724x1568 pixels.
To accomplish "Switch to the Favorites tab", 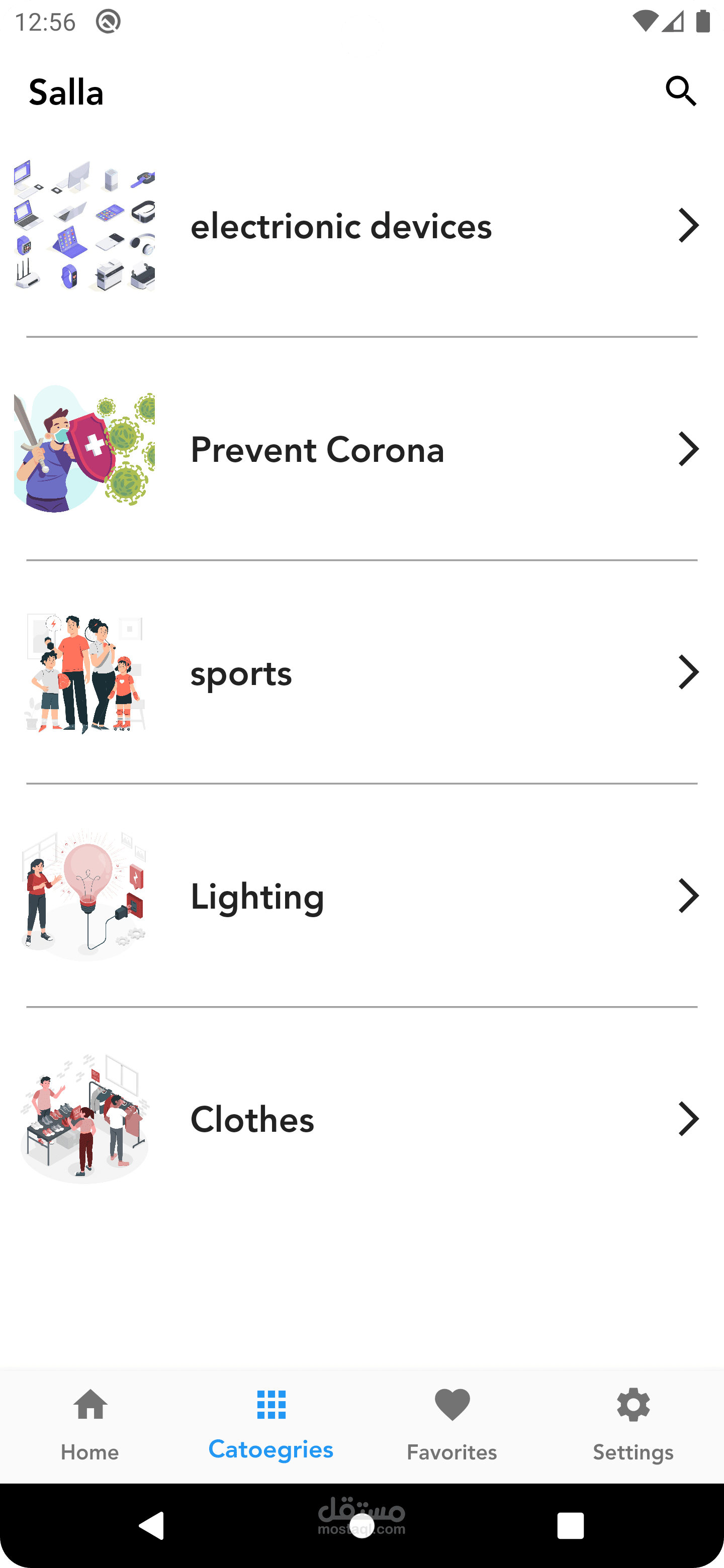I will (452, 1424).
